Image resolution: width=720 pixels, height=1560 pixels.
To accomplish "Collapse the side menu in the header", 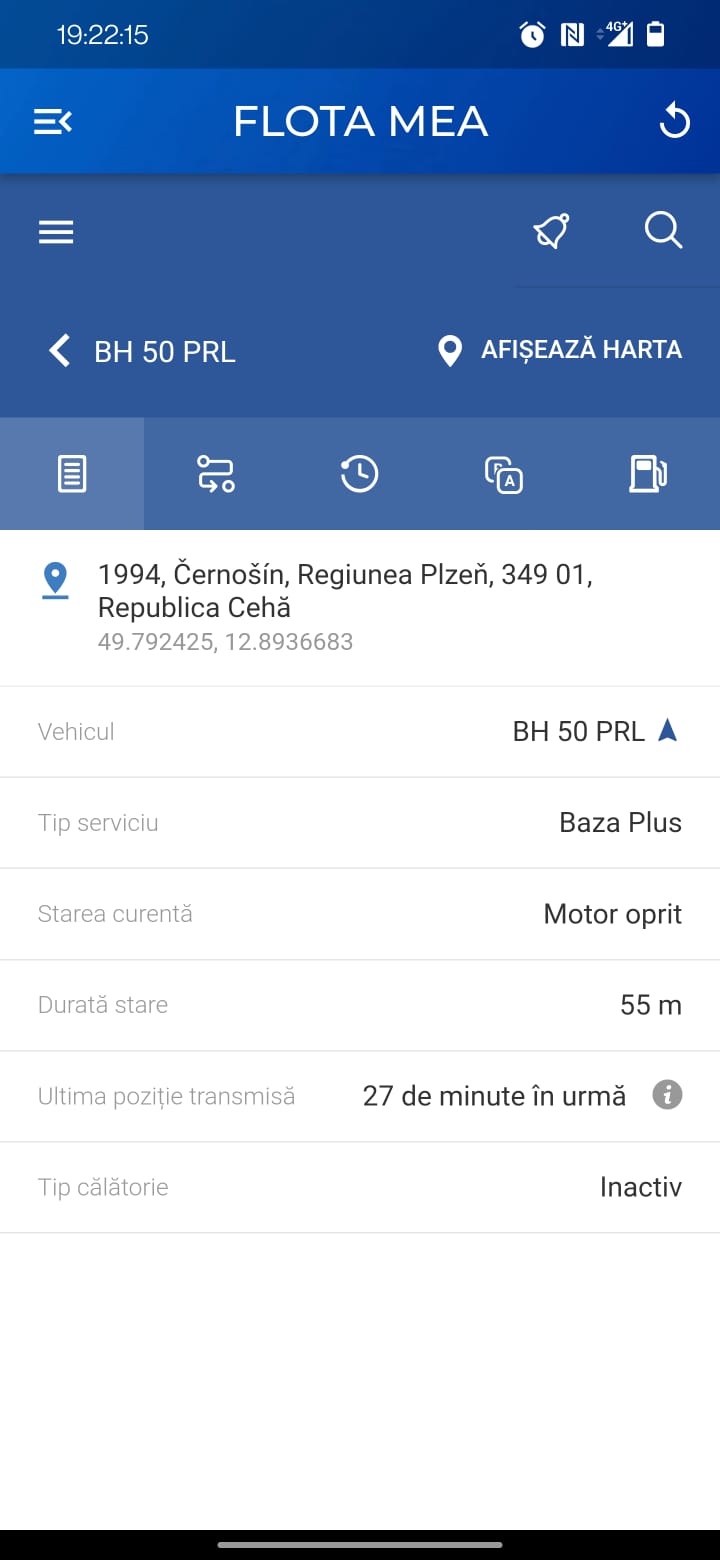I will point(53,122).
